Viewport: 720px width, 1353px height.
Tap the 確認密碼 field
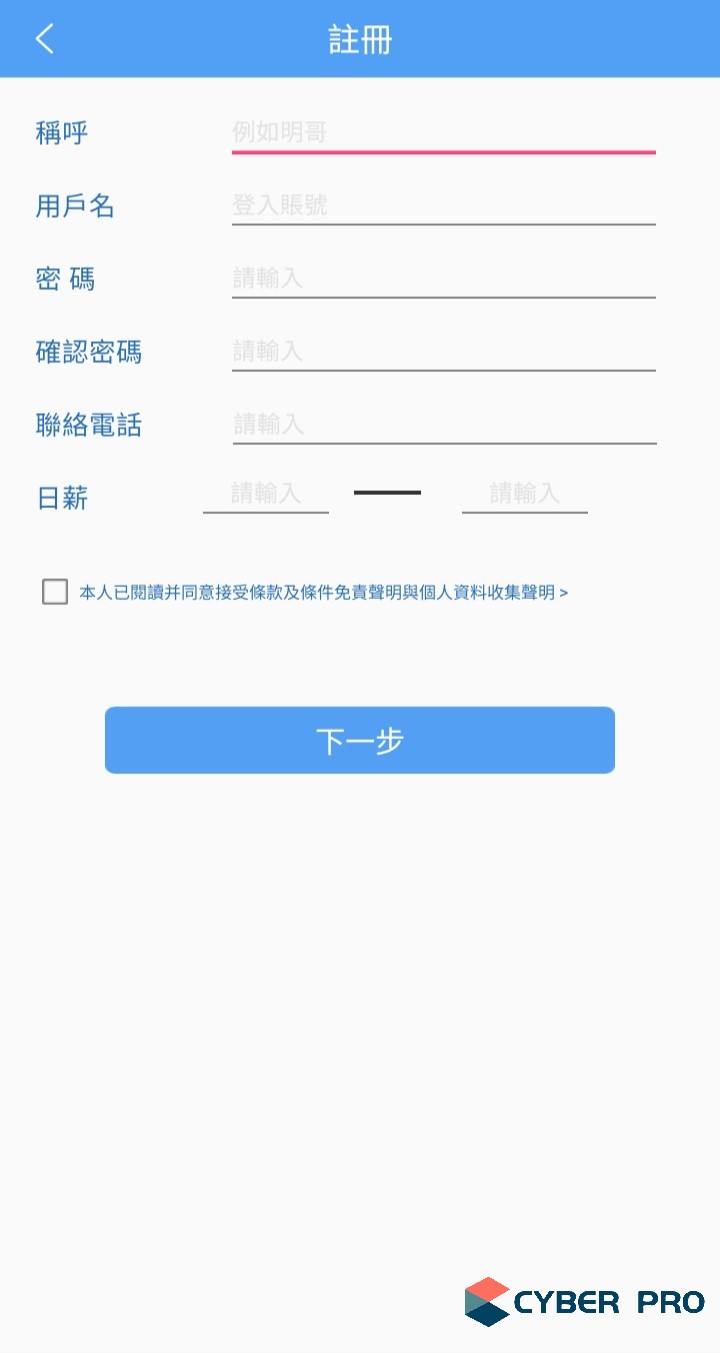click(443, 352)
